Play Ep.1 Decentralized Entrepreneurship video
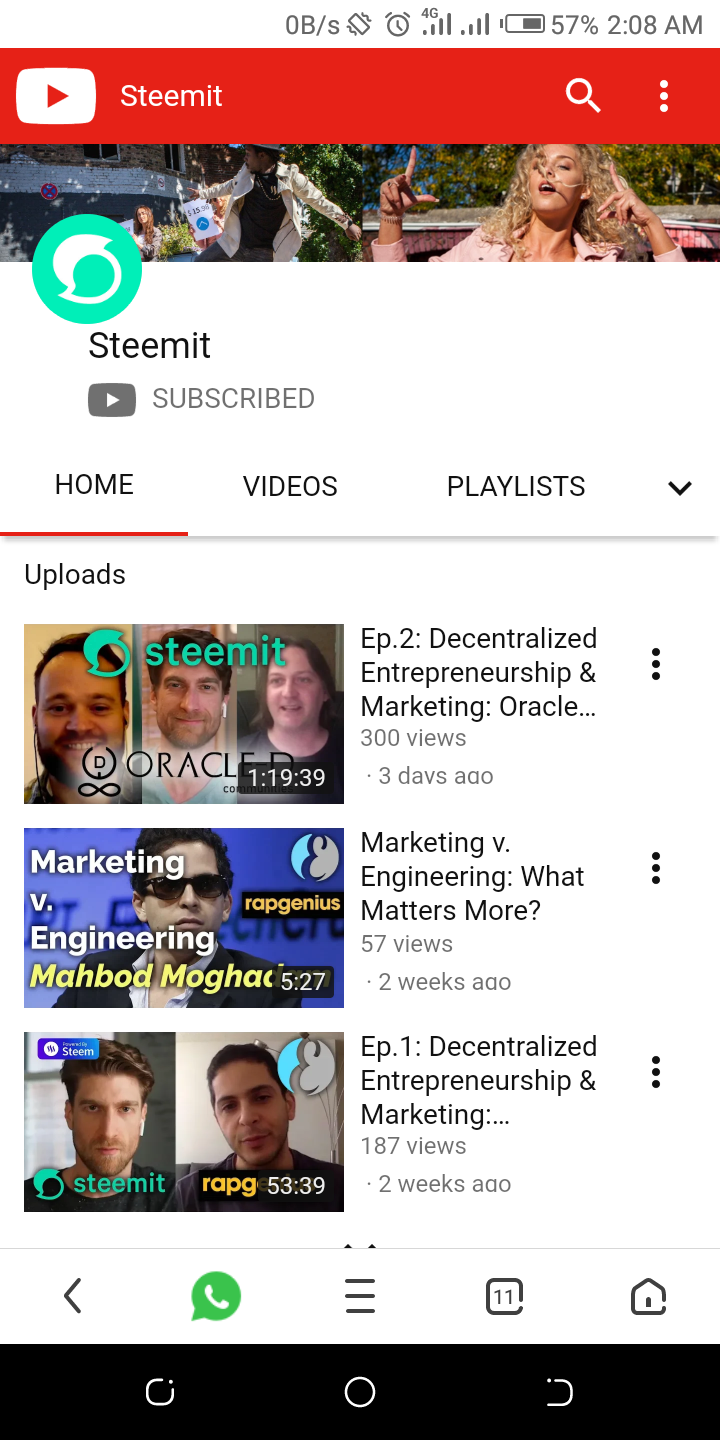The height and width of the screenshot is (1440, 720). point(184,1122)
